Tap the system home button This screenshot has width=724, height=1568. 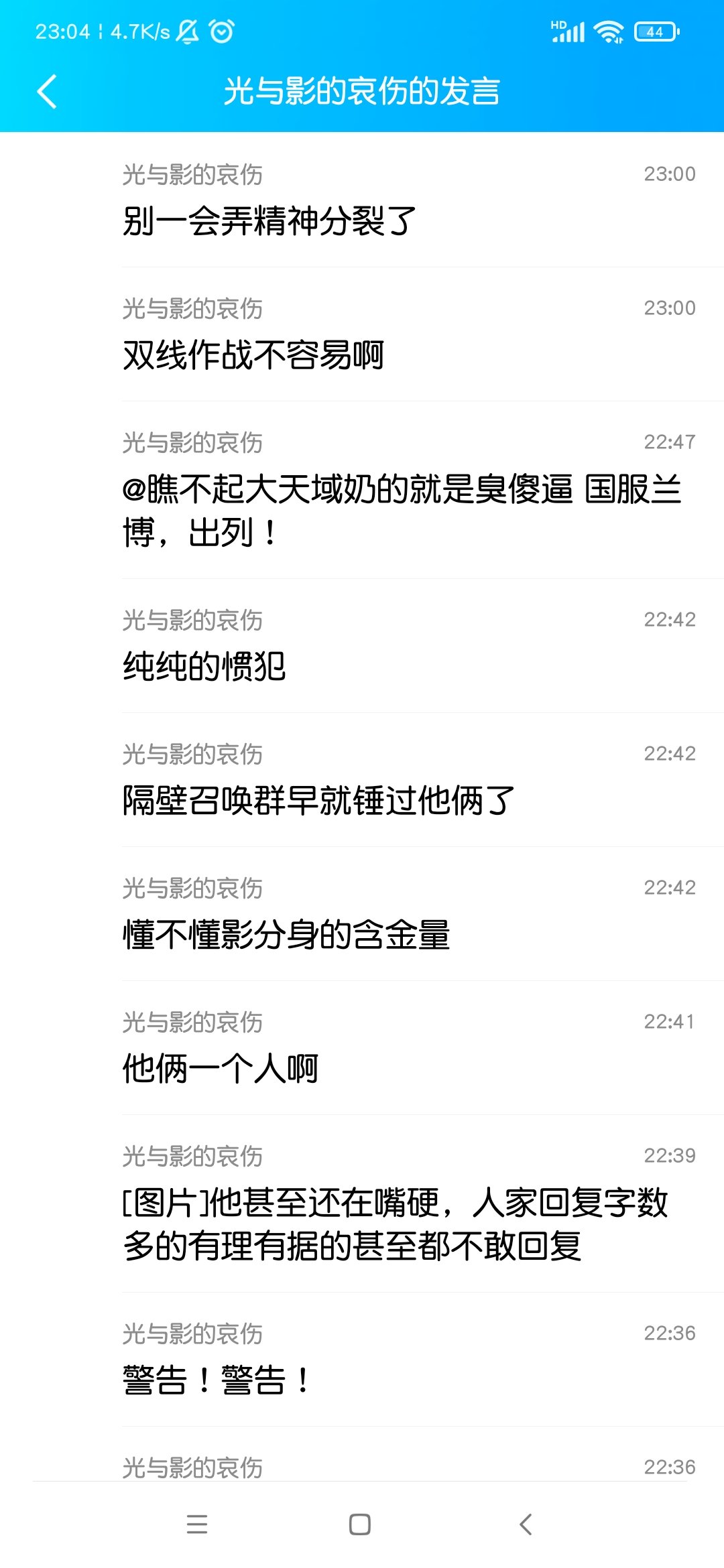[x=360, y=1524]
